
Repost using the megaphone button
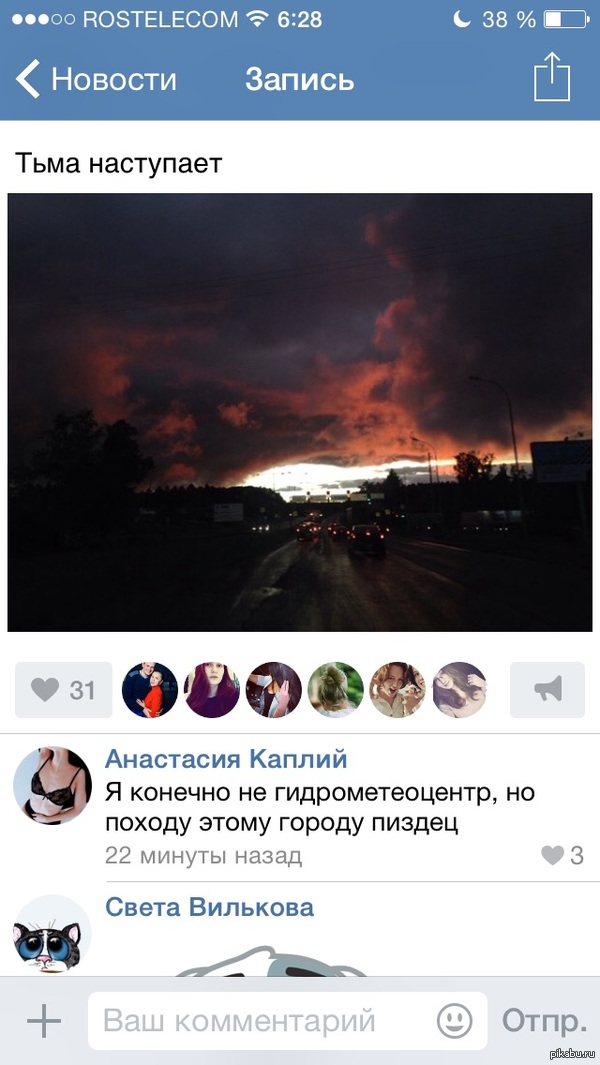coord(547,690)
